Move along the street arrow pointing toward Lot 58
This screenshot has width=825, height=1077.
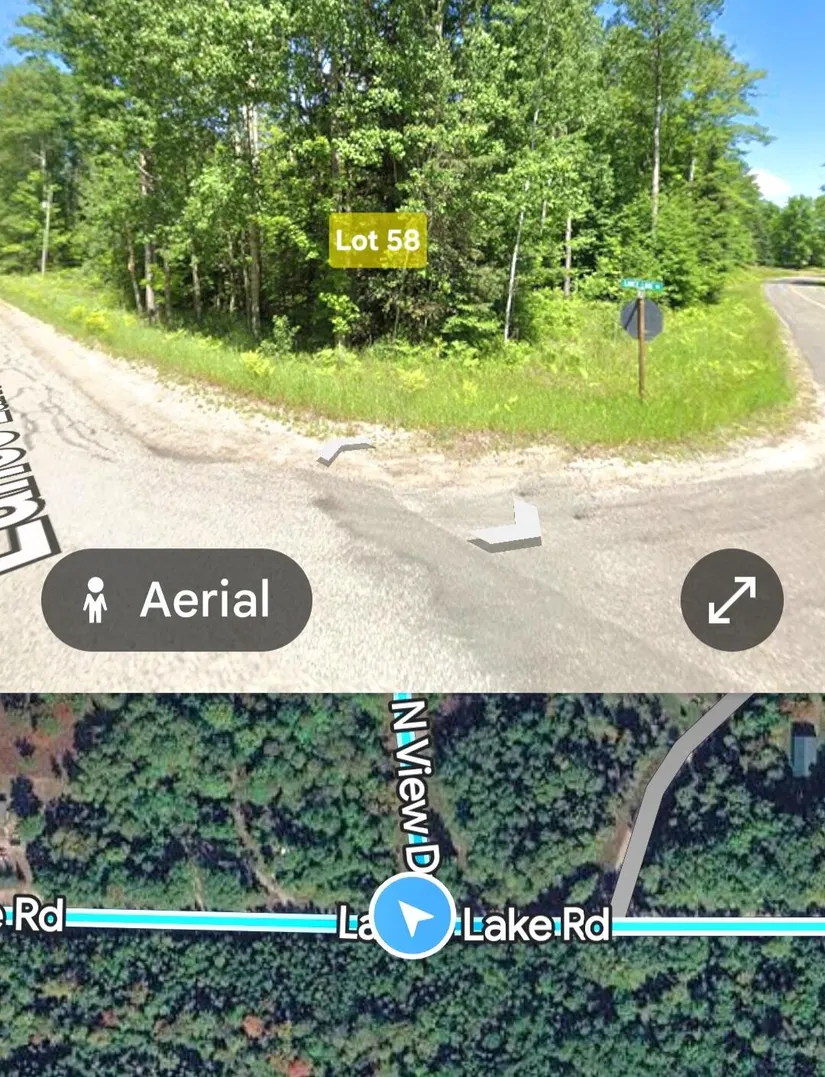coord(345,451)
